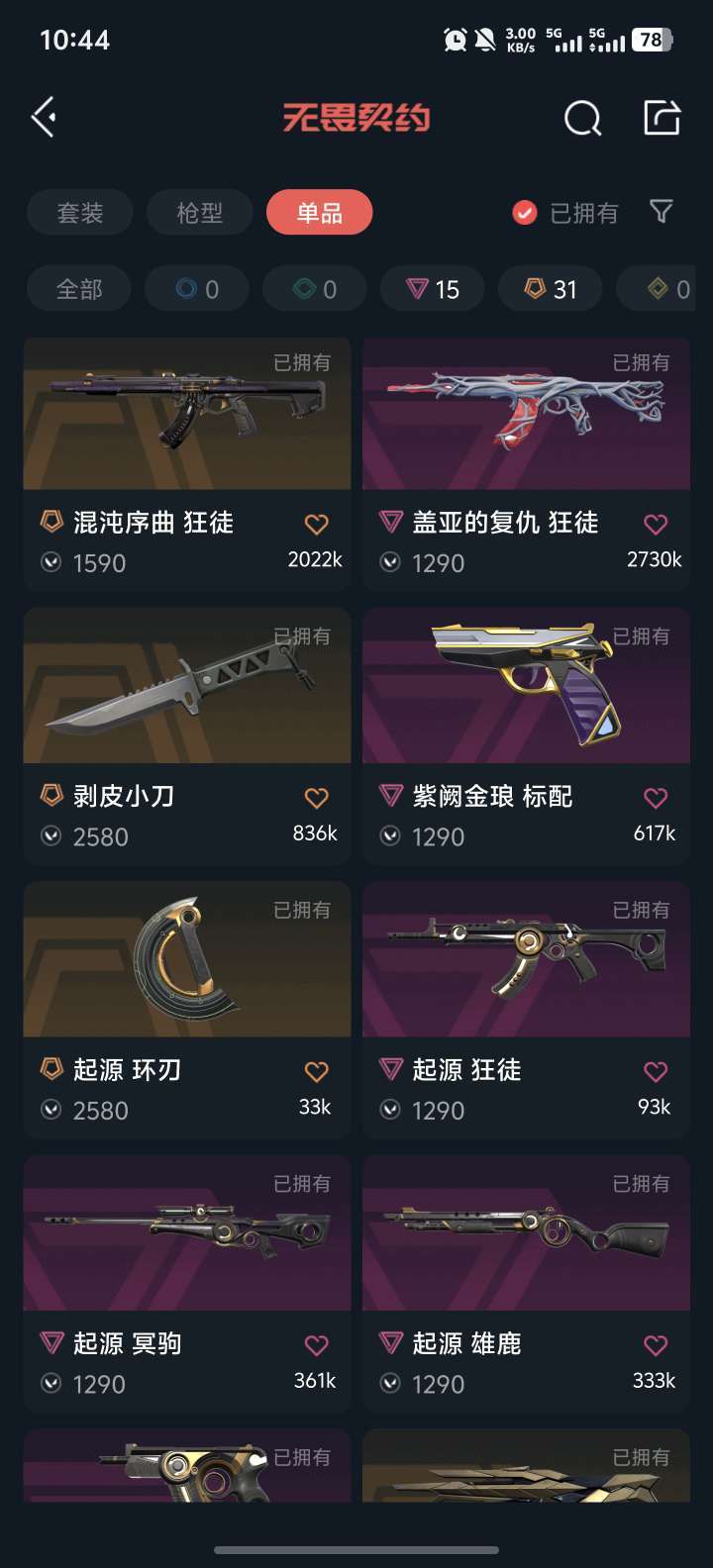713x1568 pixels.
Task: Select the currency filter showing 15
Action: [432, 289]
